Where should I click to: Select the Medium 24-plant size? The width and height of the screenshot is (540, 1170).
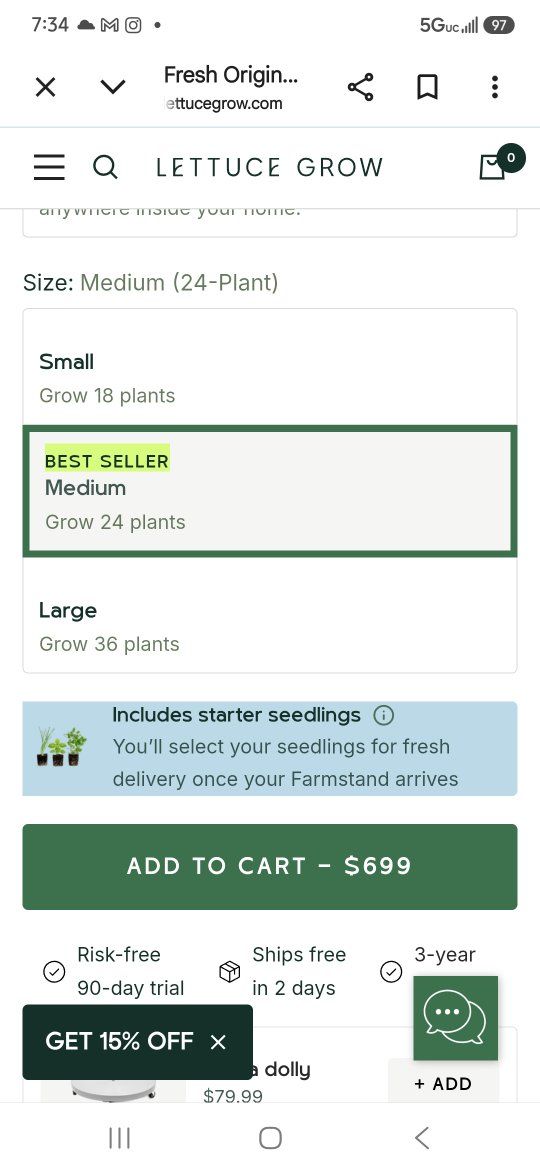pos(270,491)
